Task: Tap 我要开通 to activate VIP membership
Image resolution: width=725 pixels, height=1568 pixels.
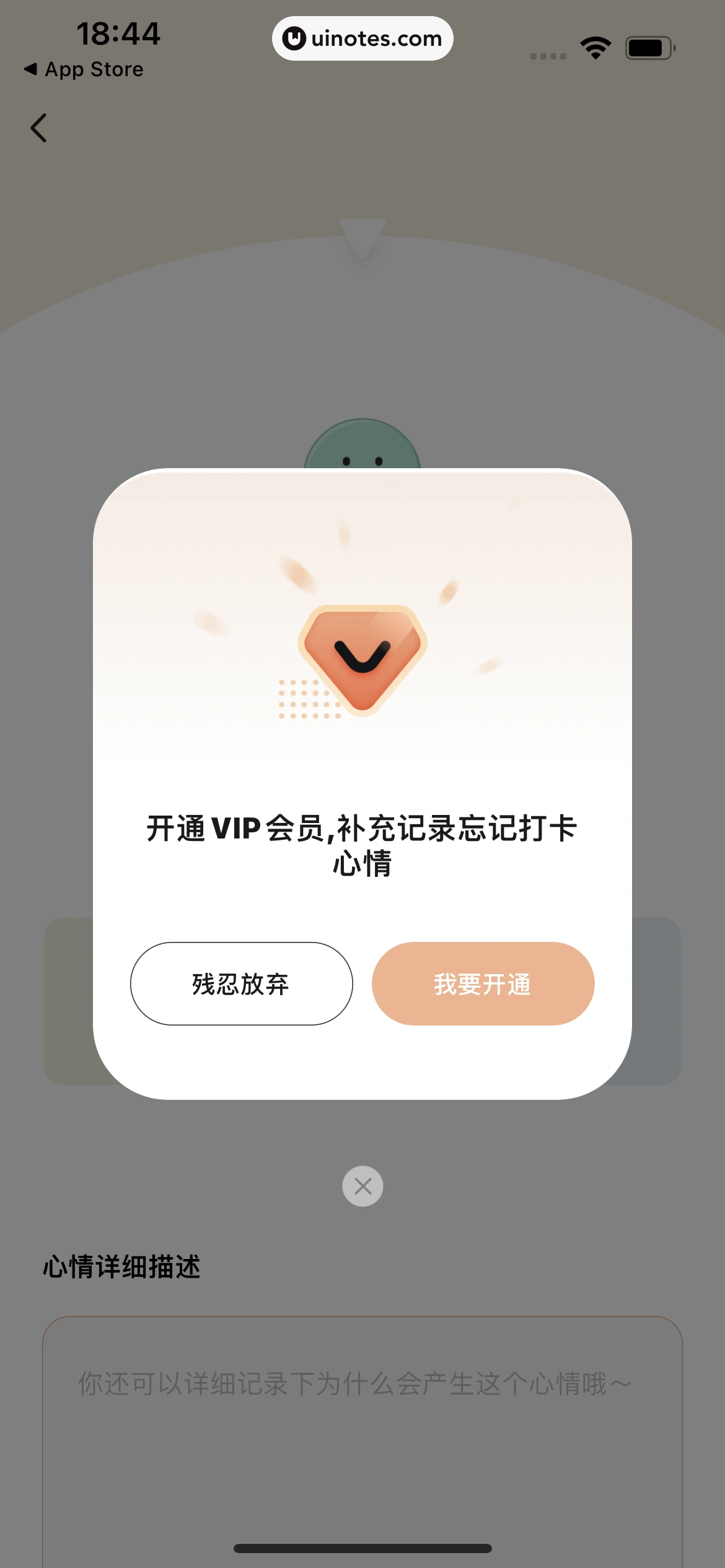Action: (x=483, y=983)
